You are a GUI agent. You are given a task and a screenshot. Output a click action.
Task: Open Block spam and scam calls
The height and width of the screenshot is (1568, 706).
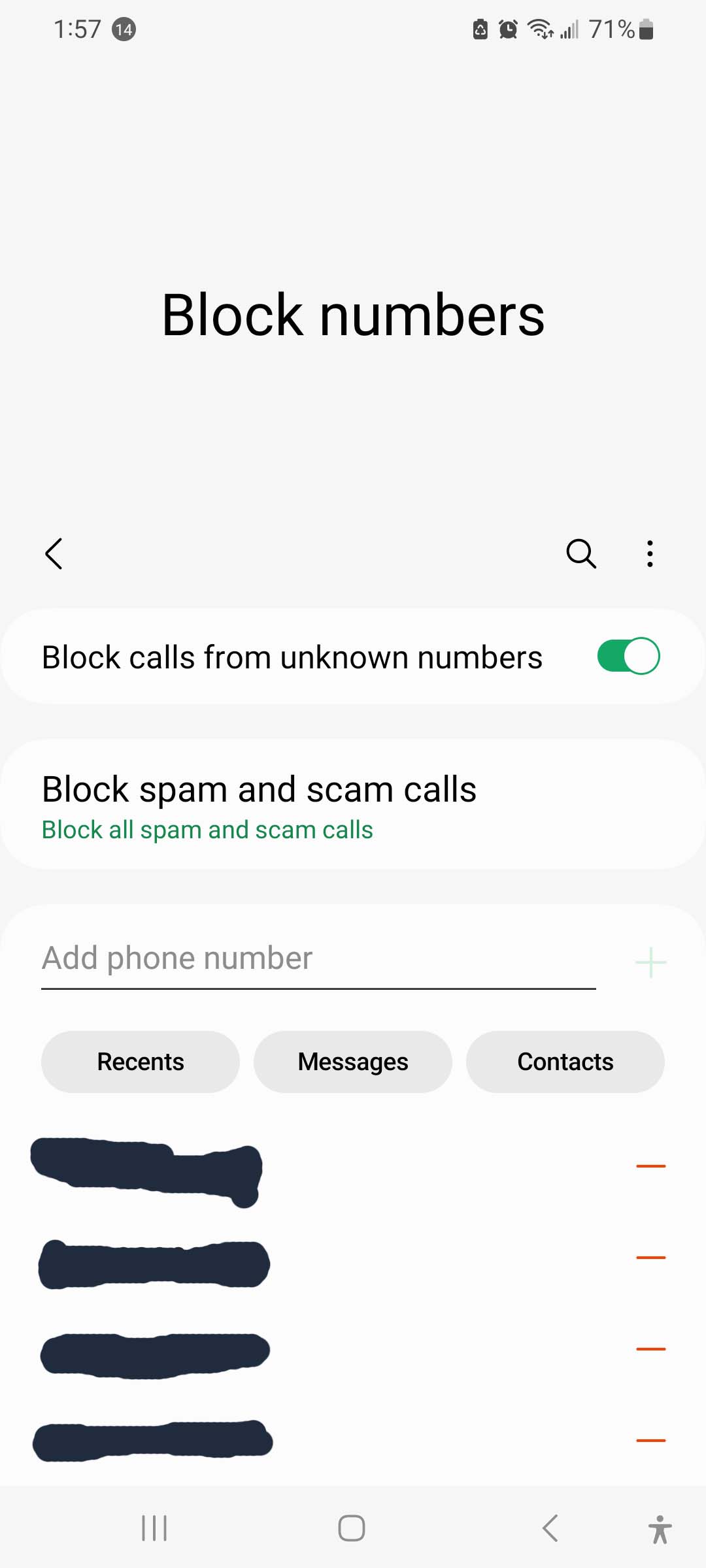tap(353, 805)
